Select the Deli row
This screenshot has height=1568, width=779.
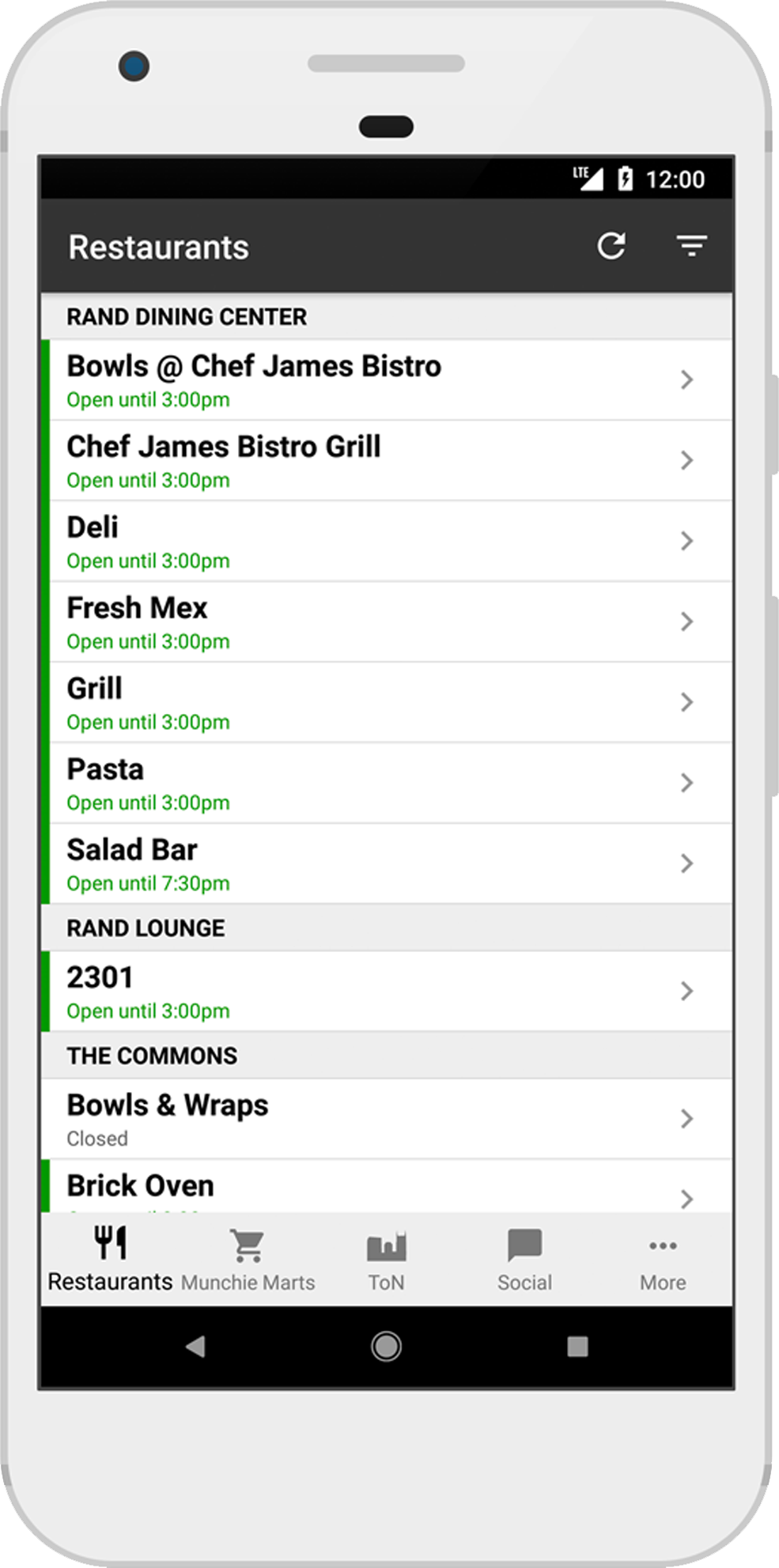(x=387, y=542)
